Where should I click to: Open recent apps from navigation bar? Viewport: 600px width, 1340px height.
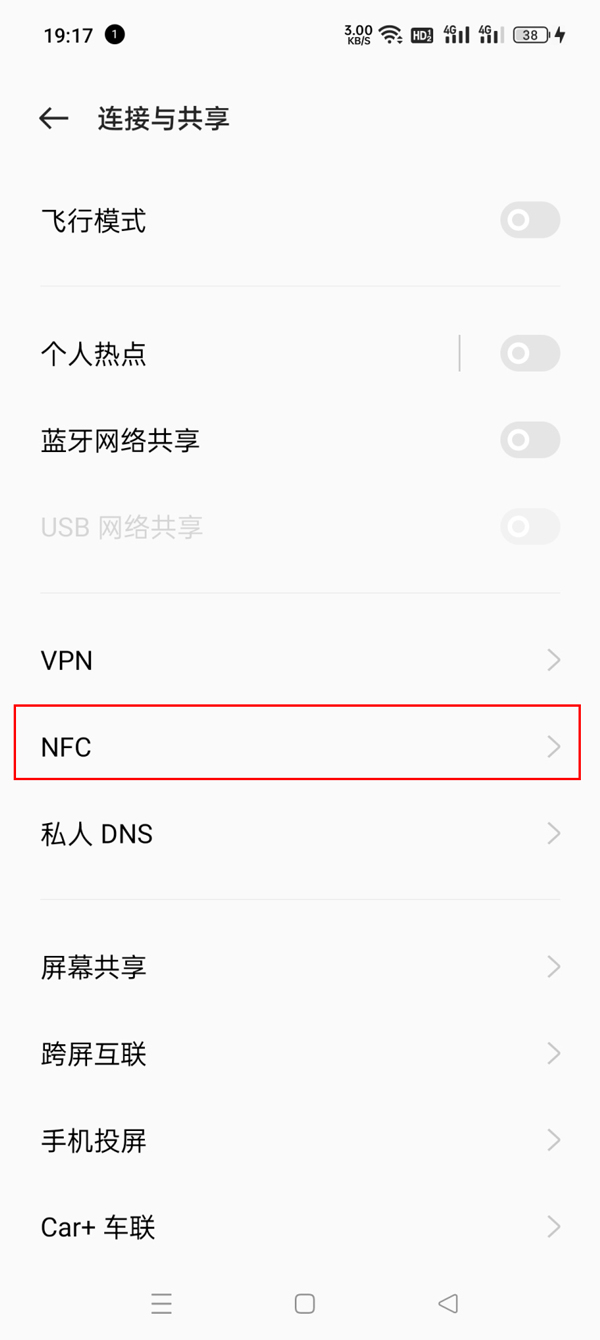[162, 1303]
